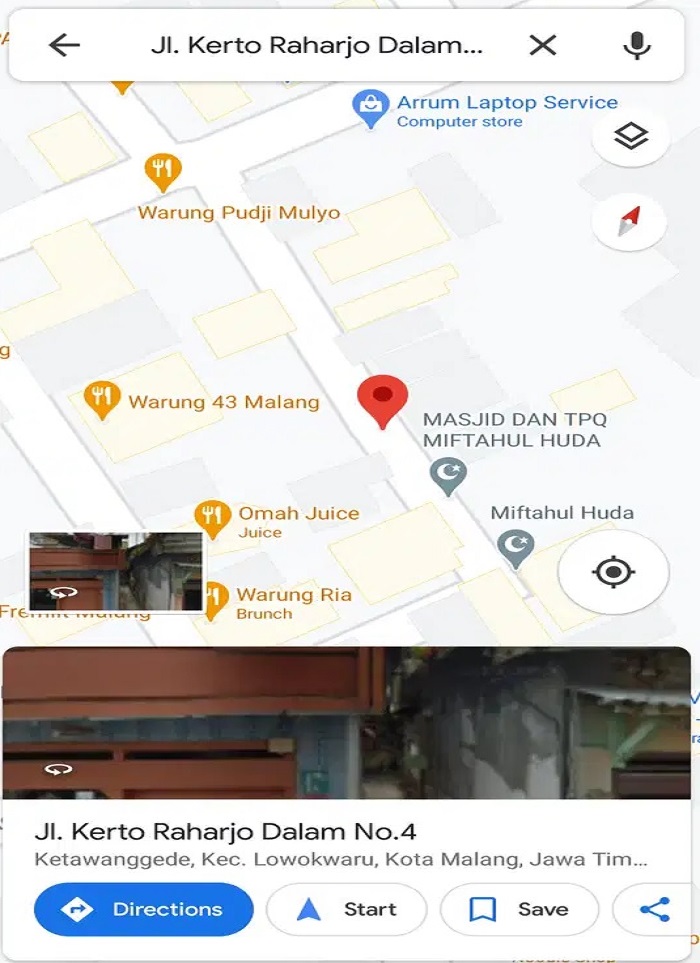The height and width of the screenshot is (963, 700).
Task: Get directions to Jl. Kerto Raharjo Dalam No.4
Action: pyautogui.click(x=143, y=909)
